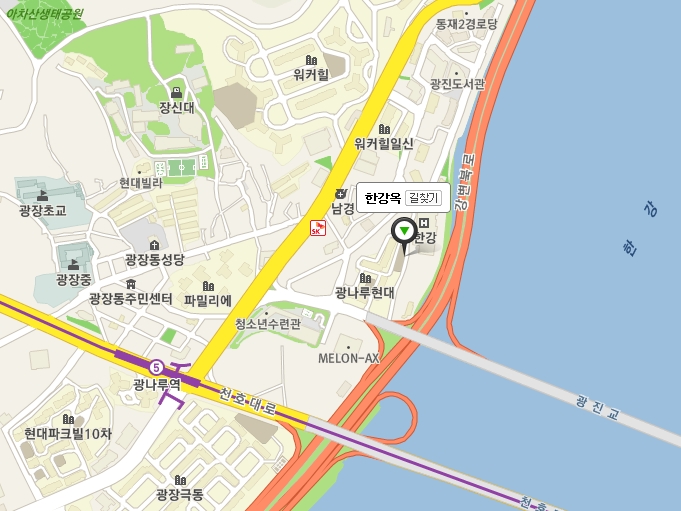The height and width of the screenshot is (511, 681).
Task: Select the green 한강옥 location pin
Action: [403, 232]
